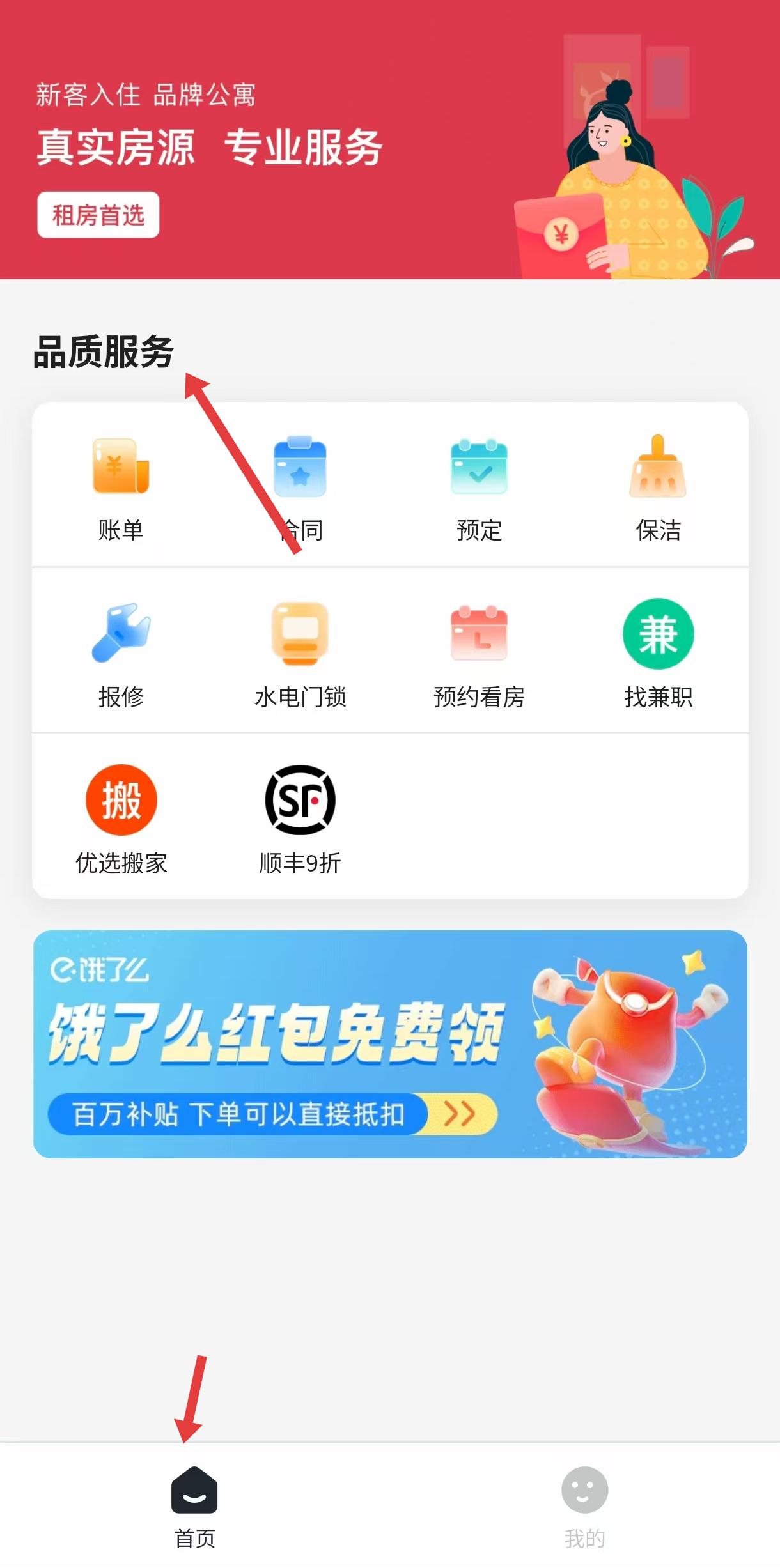The image size is (780, 1568).
Task: Open the 真实房源 专业服务 top banner
Action: [x=390, y=141]
